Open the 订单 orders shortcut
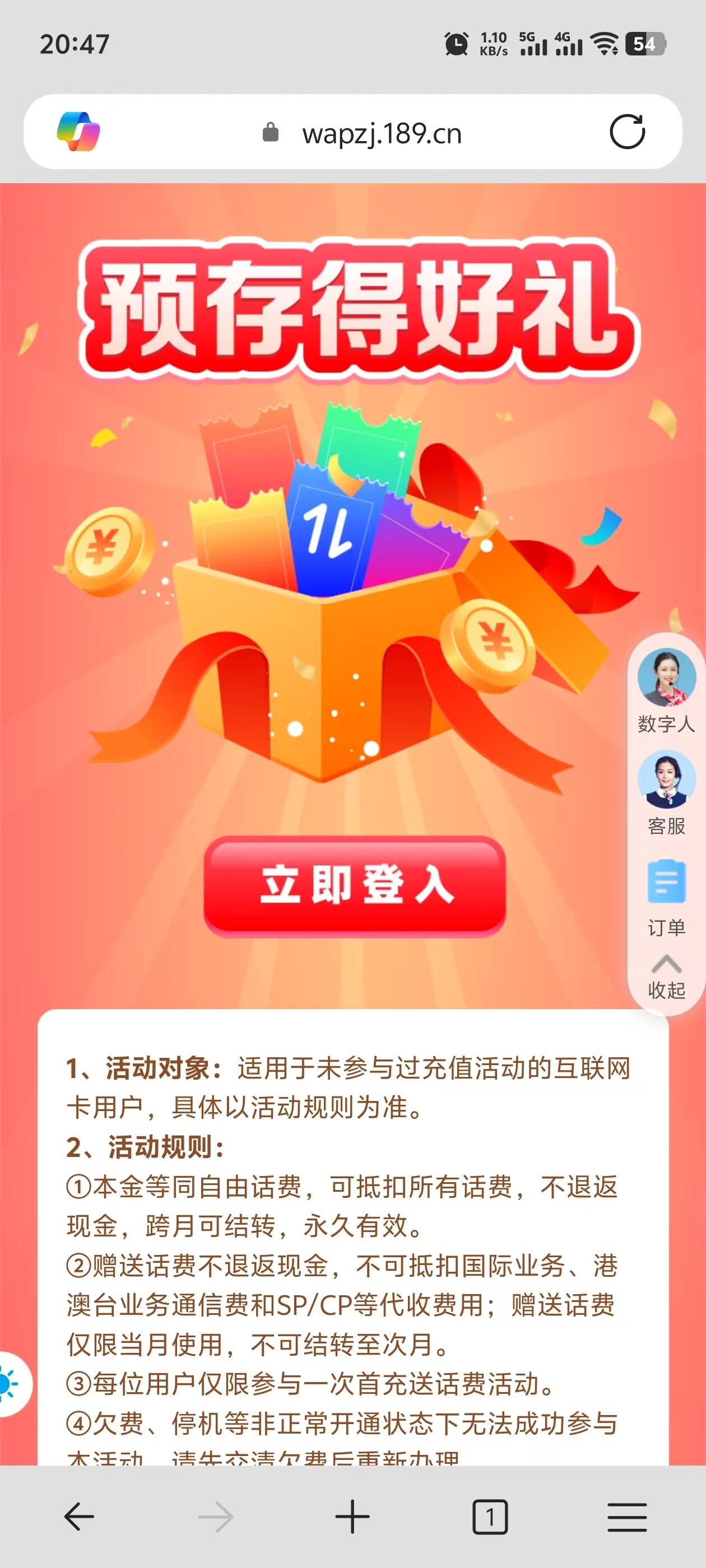The width and height of the screenshot is (706, 1568). click(666, 896)
